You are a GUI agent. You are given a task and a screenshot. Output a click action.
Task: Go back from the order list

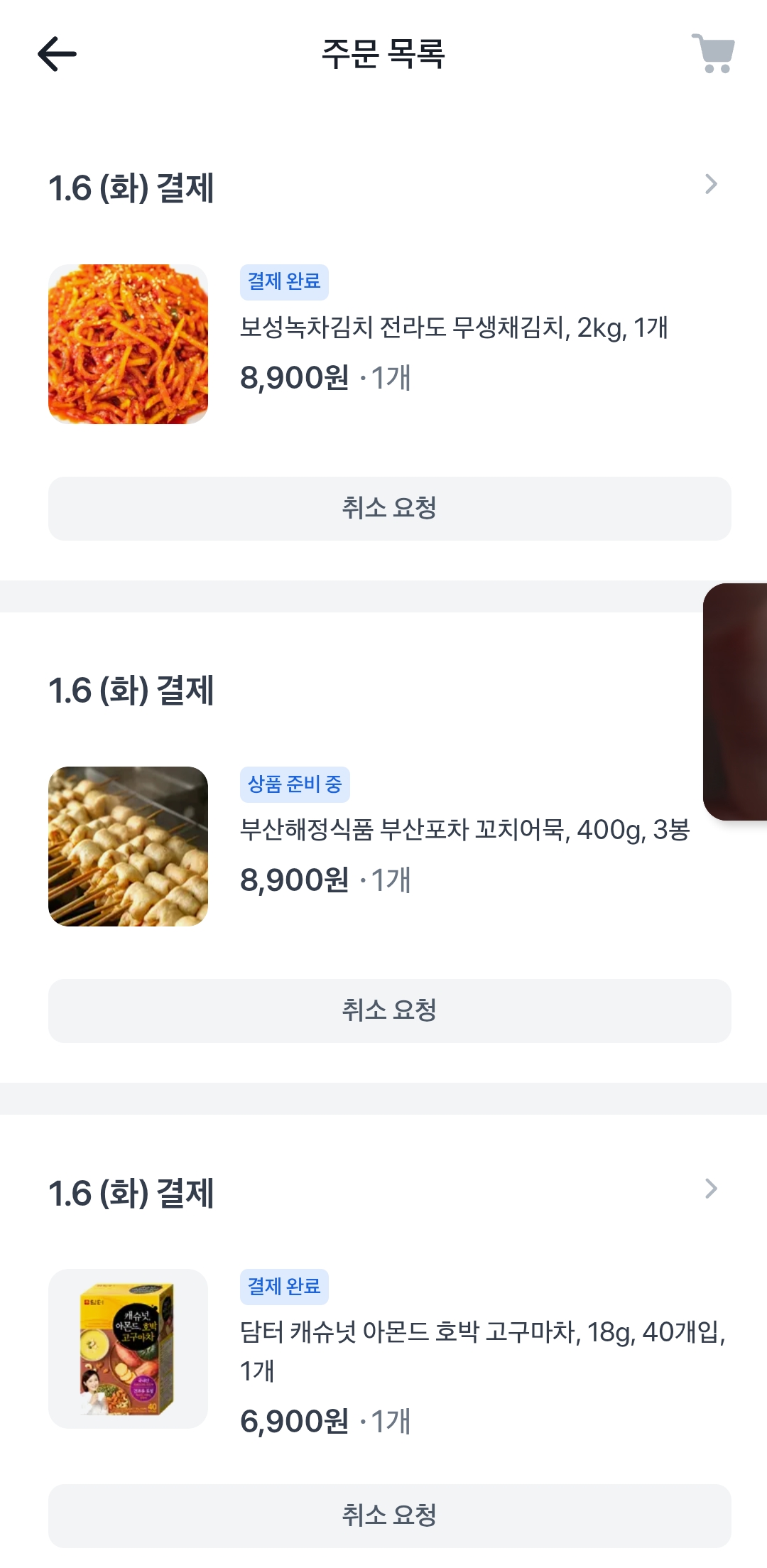pyautogui.click(x=57, y=54)
